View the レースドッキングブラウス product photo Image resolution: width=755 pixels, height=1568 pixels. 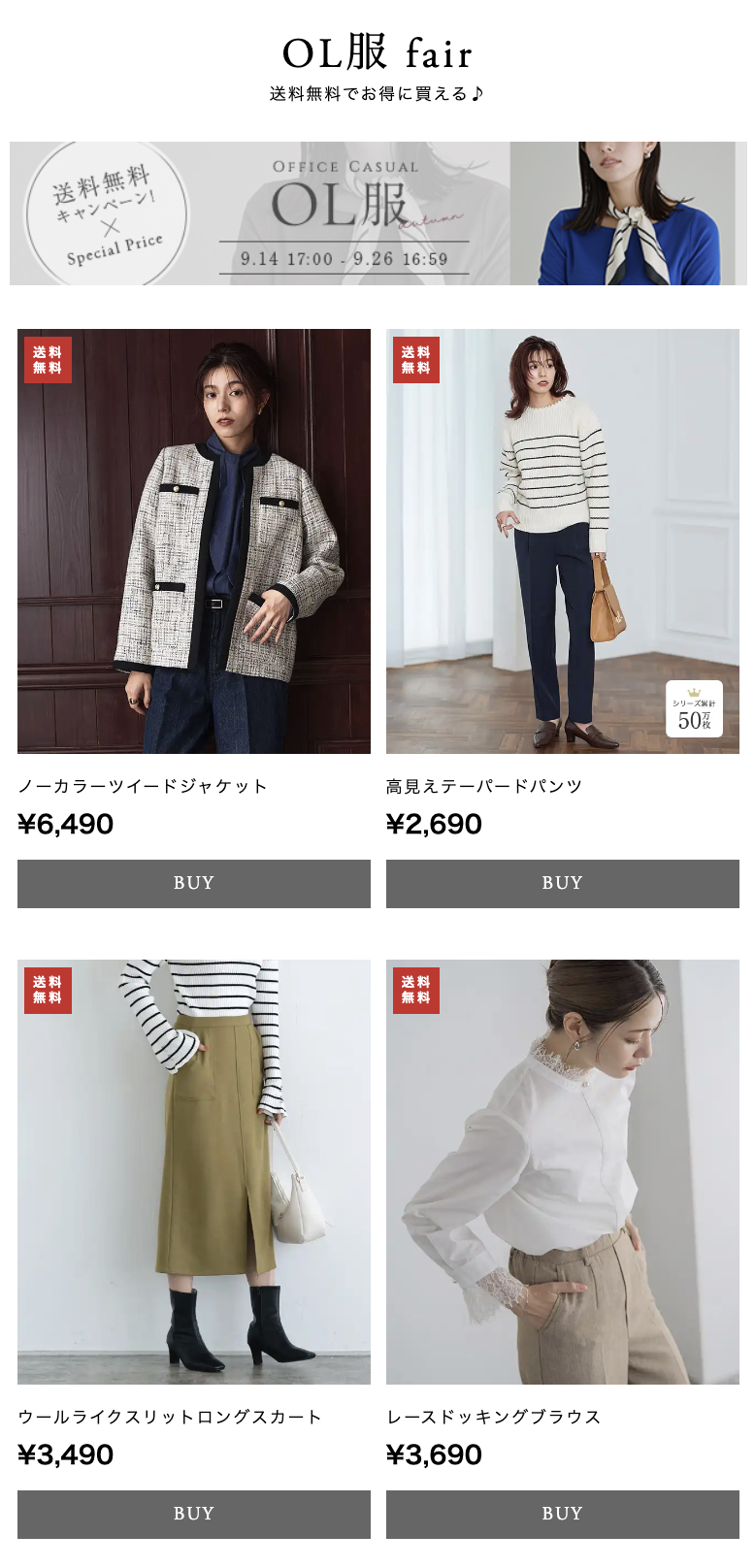click(x=563, y=1171)
